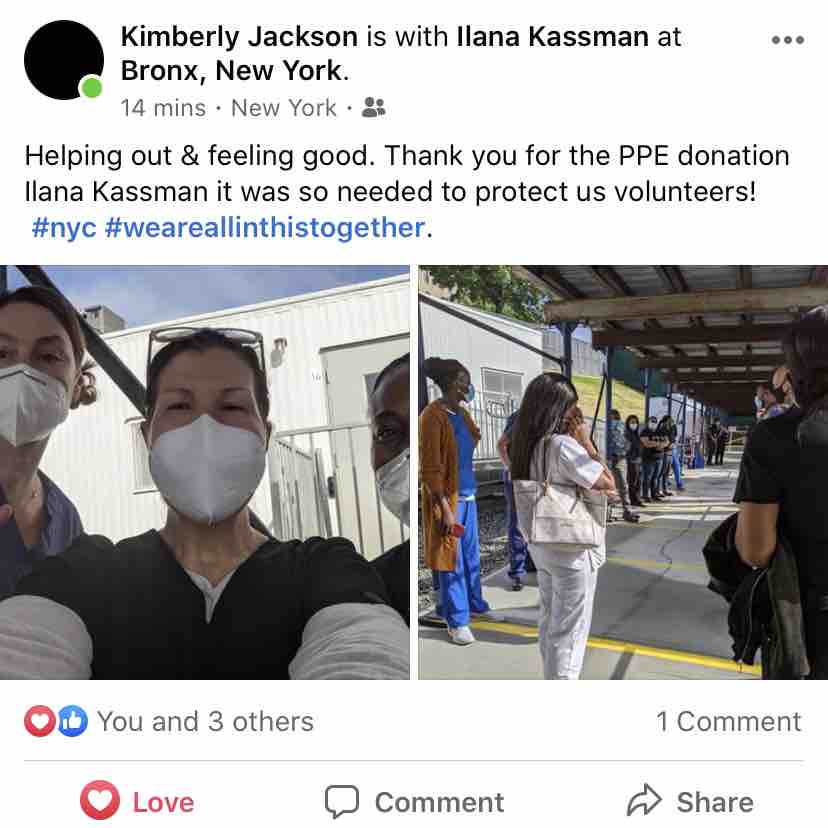This screenshot has width=828, height=828.
Task: Open the 1 Comment link
Action: click(728, 721)
